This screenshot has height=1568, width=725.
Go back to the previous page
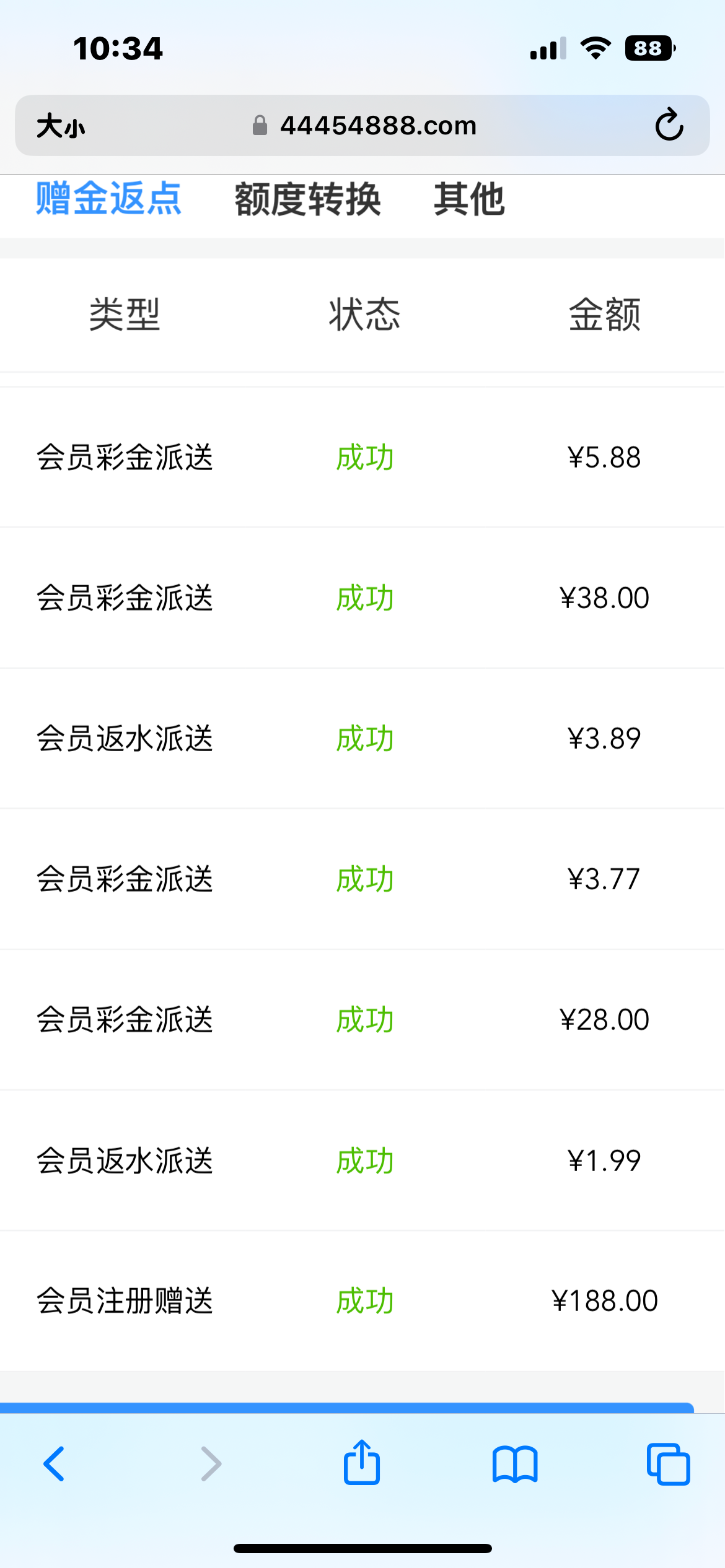[x=55, y=1464]
